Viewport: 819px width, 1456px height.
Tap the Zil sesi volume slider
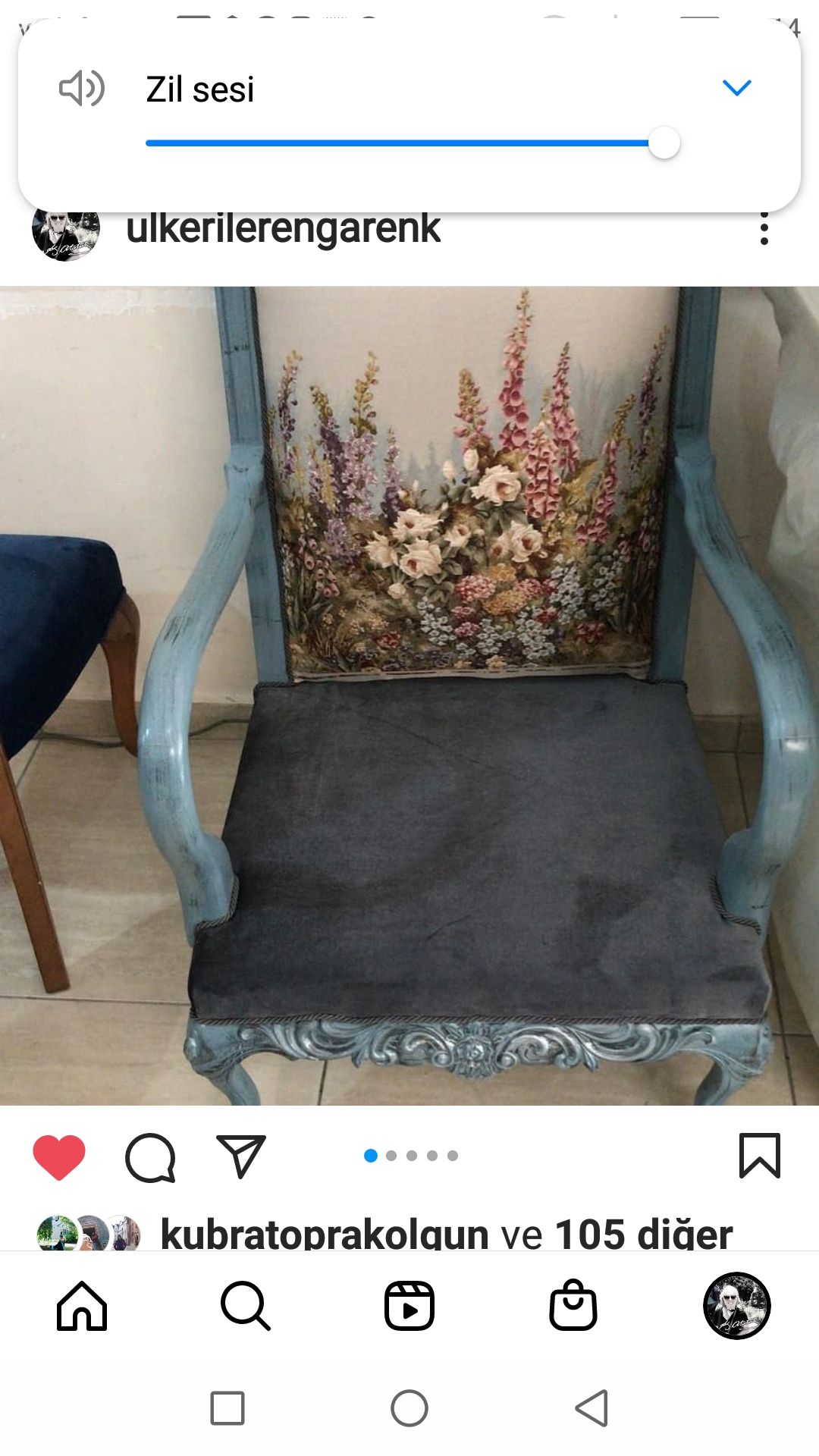[x=409, y=143]
